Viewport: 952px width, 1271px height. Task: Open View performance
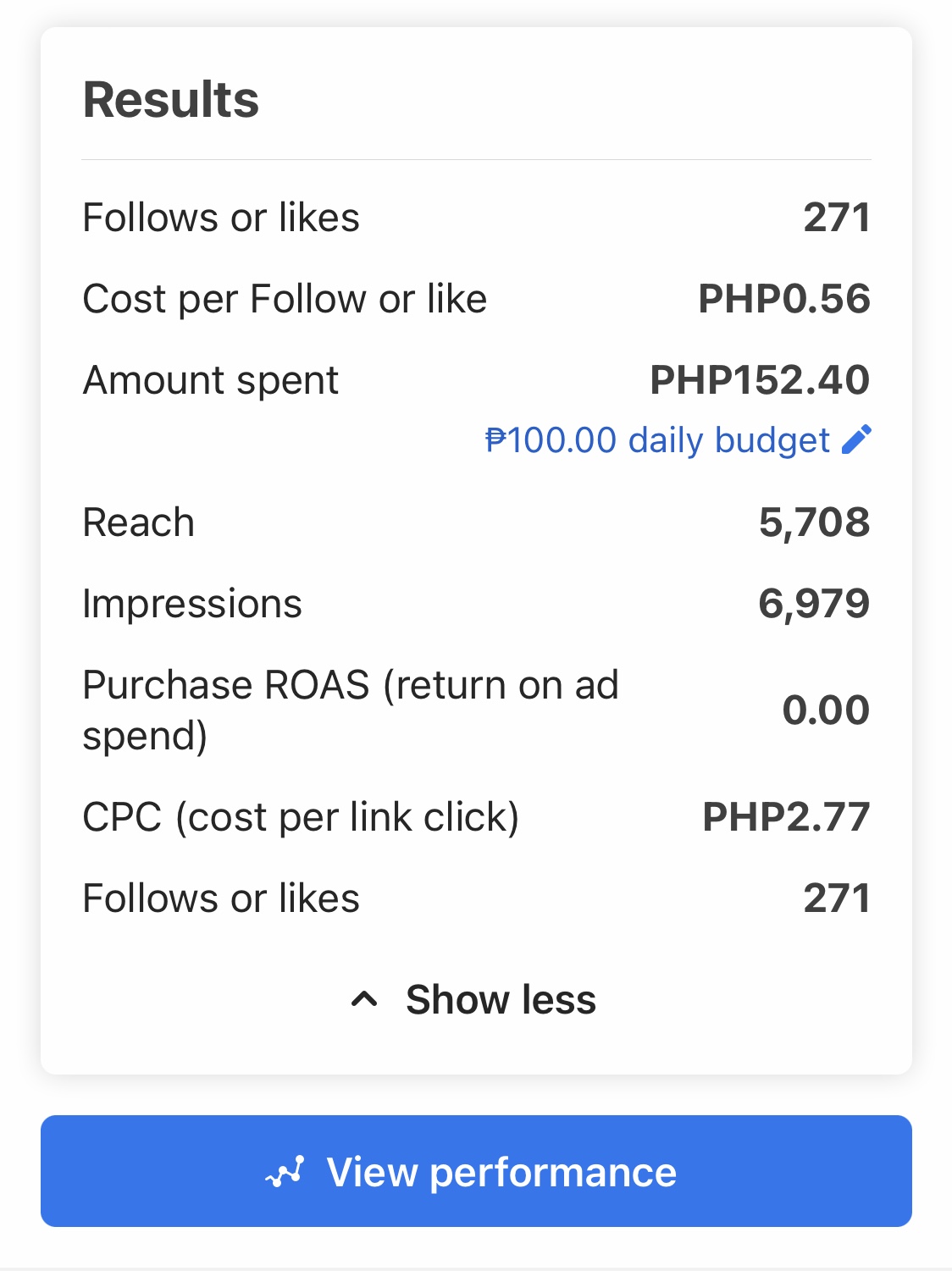point(476,1171)
